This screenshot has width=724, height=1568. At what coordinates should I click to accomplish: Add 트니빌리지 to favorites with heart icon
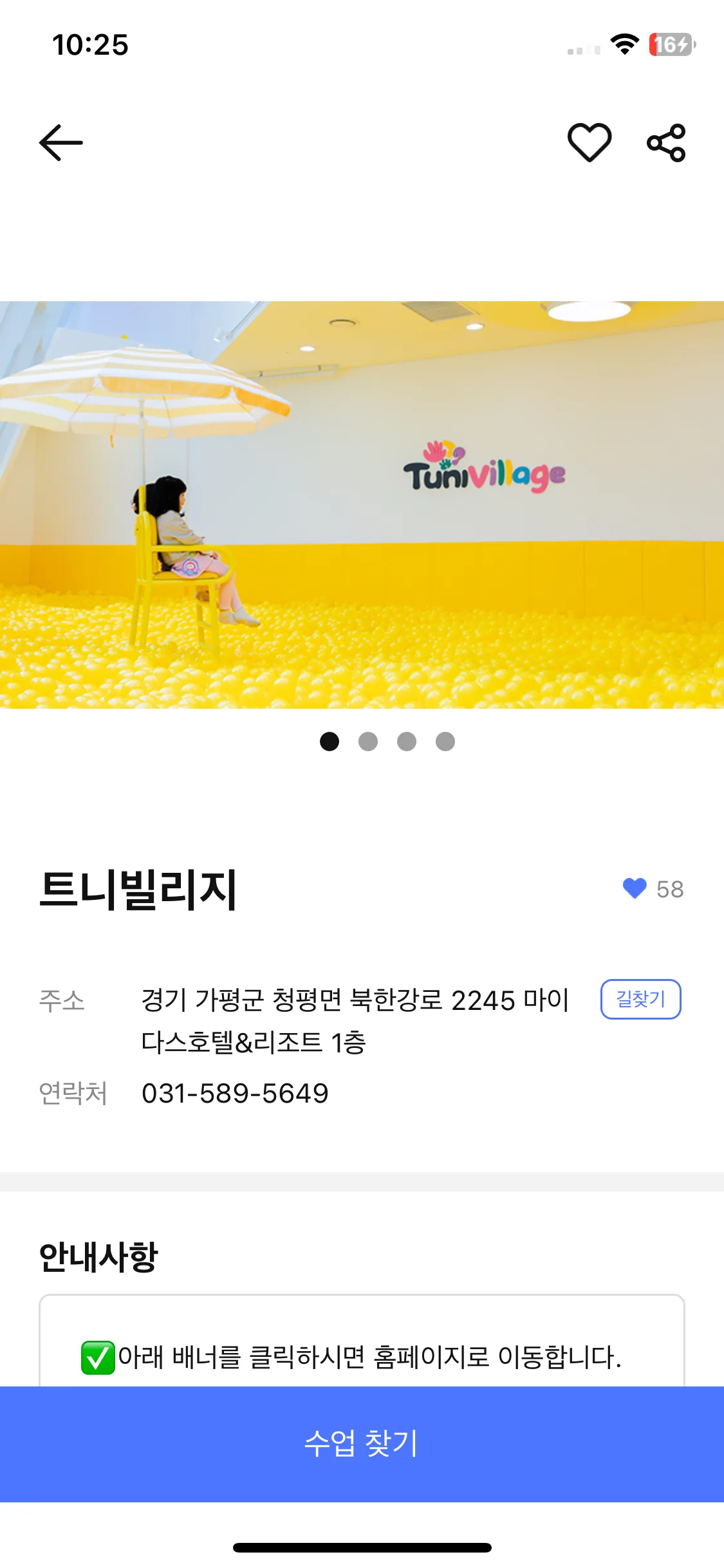pyautogui.click(x=589, y=143)
